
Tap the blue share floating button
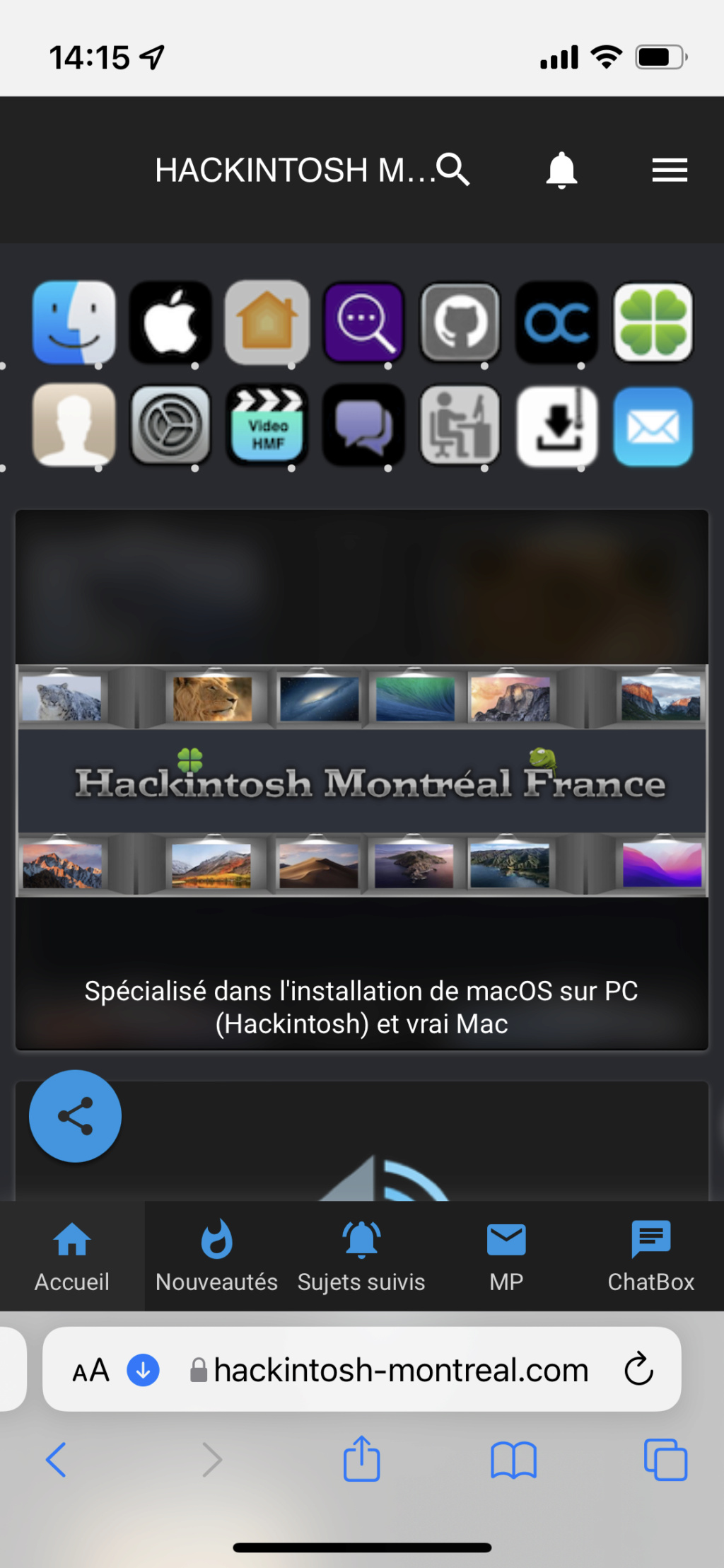[x=75, y=1116]
